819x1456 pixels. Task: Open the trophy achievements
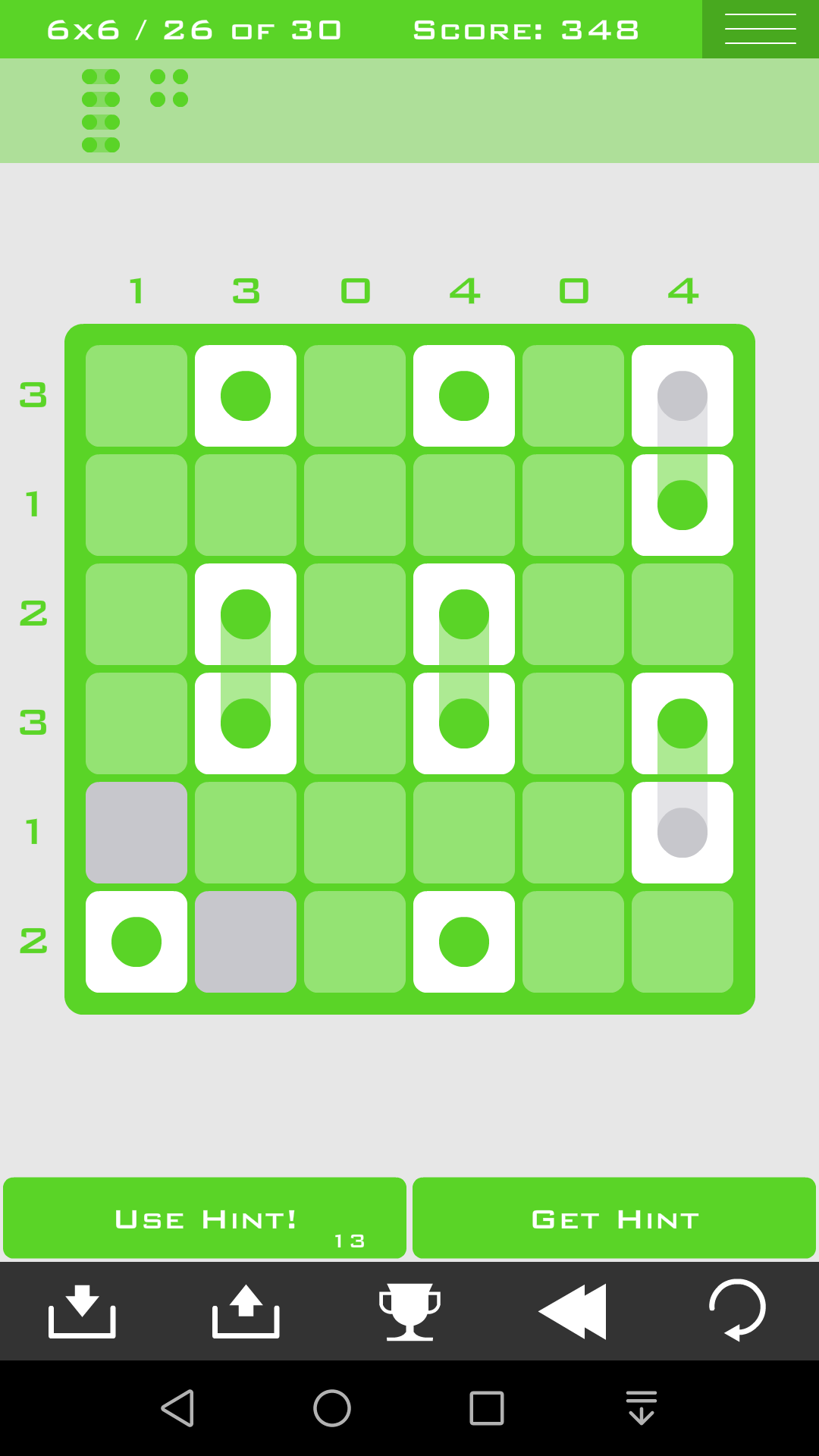409,1311
